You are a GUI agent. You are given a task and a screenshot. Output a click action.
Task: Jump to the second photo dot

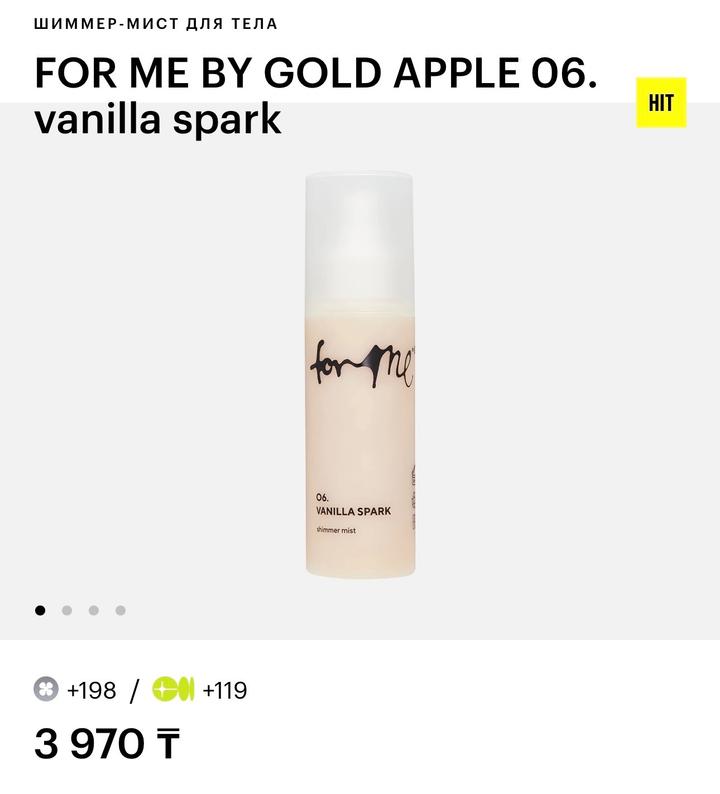tap(67, 610)
